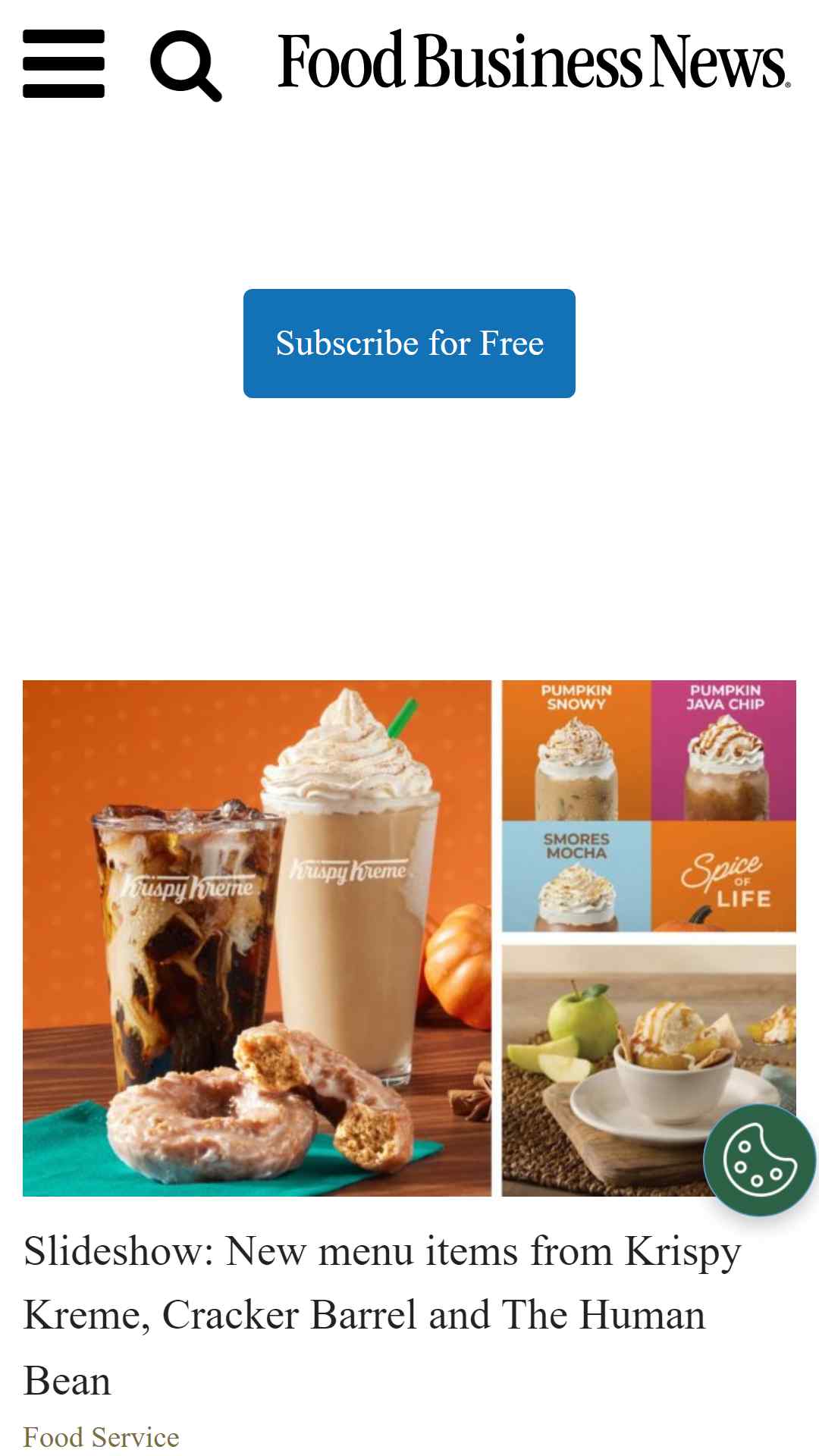819x1456 pixels.
Task: Open the cookie preferences button
Action: tap(760, 1160)
